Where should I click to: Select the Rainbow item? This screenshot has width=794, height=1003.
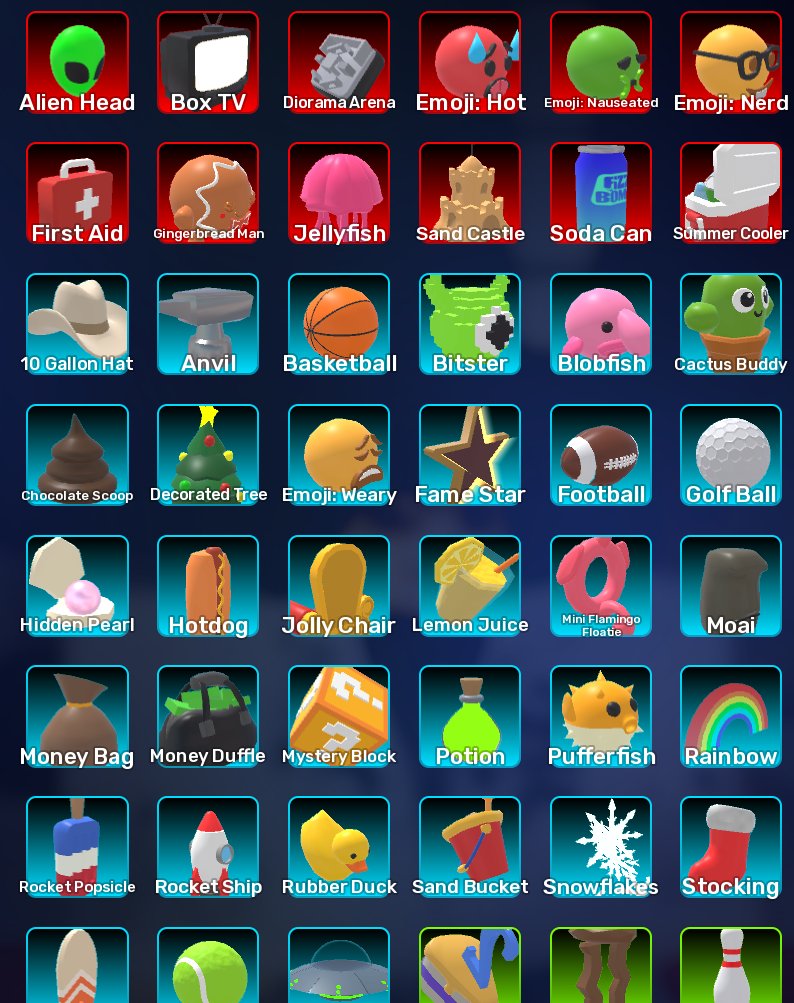(x=731, y=717)
